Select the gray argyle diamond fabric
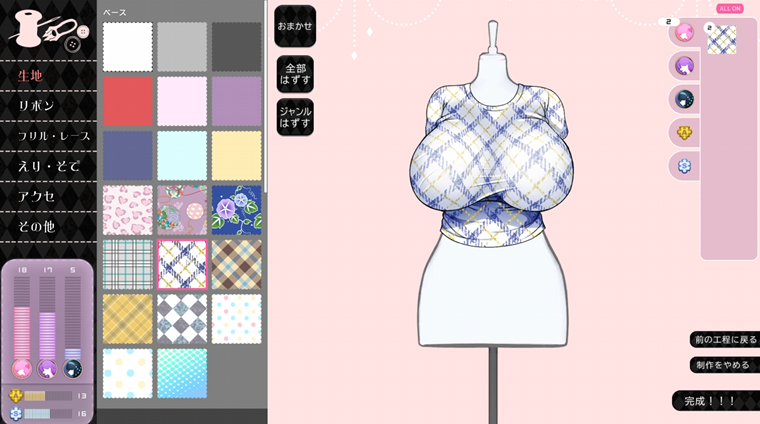The image size is (760, 424). pyautogui.click(x=182, y=318)
